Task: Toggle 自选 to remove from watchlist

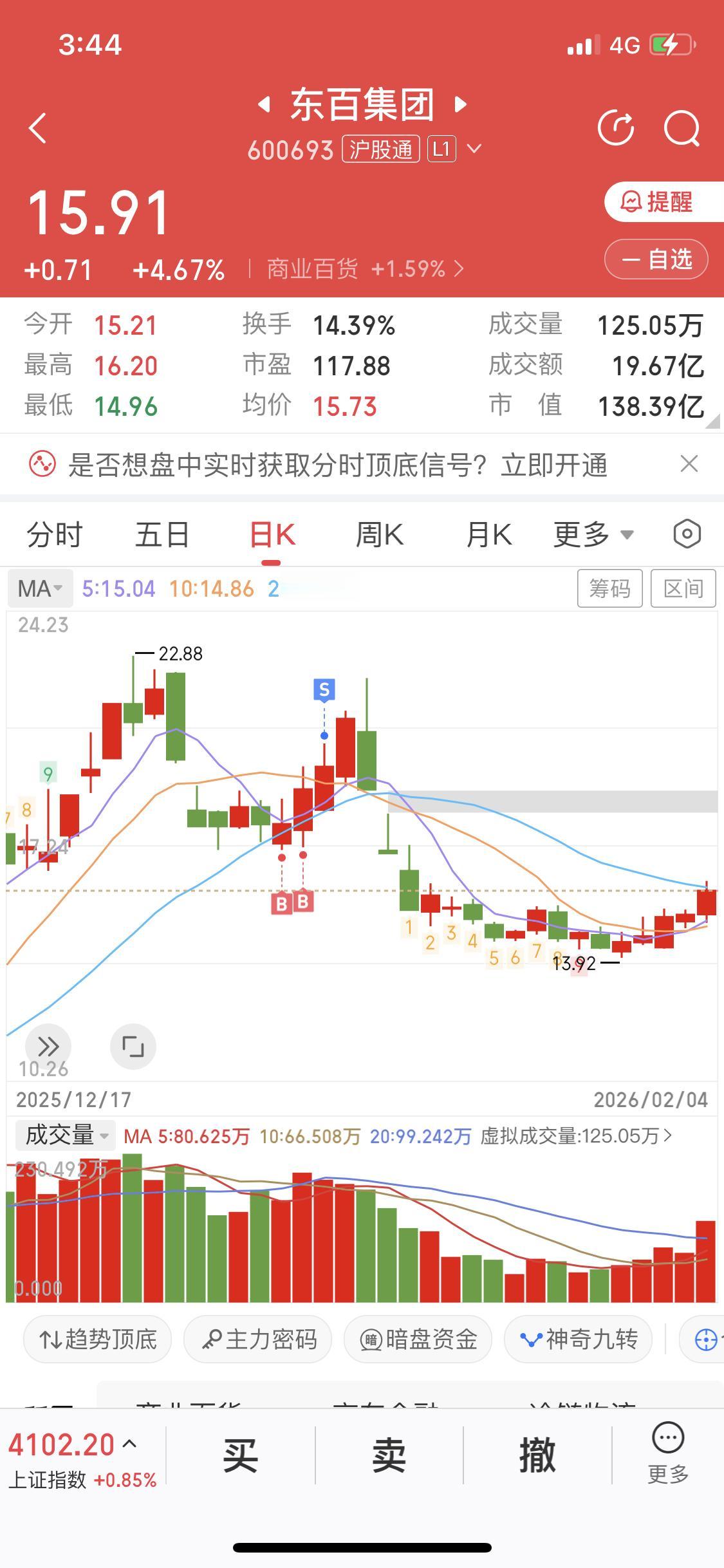Action: tap(656, 259)
